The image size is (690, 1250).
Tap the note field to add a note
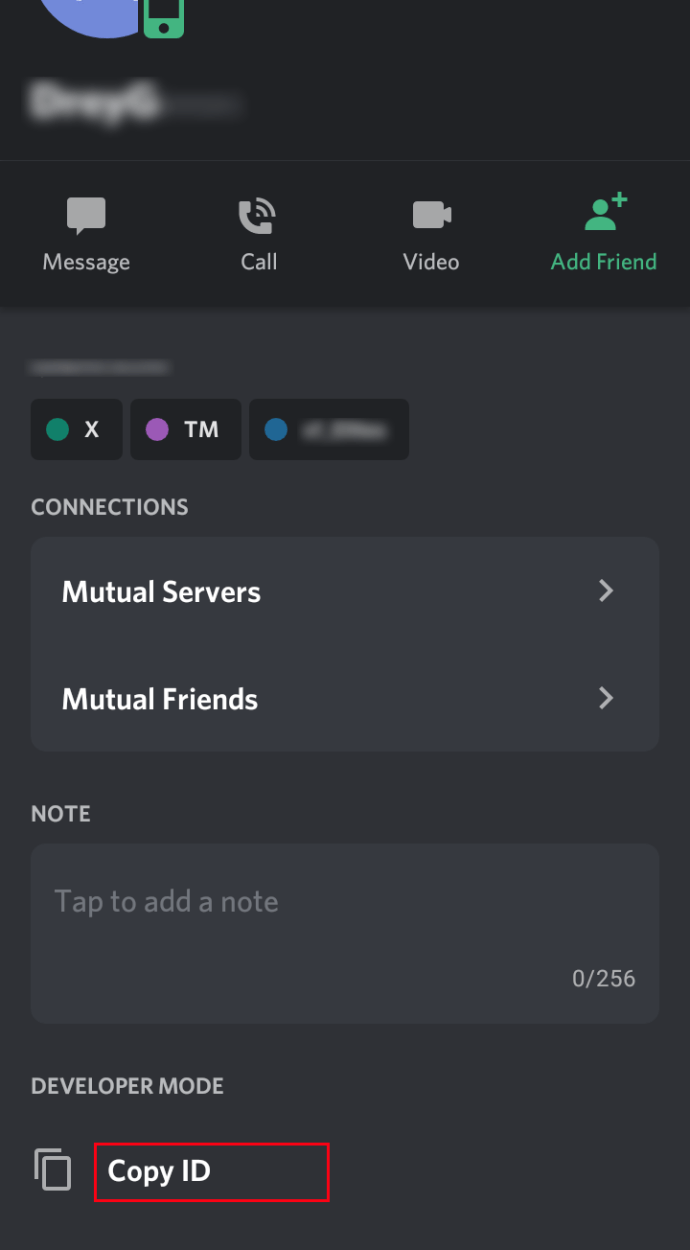[x=345, y=933]
